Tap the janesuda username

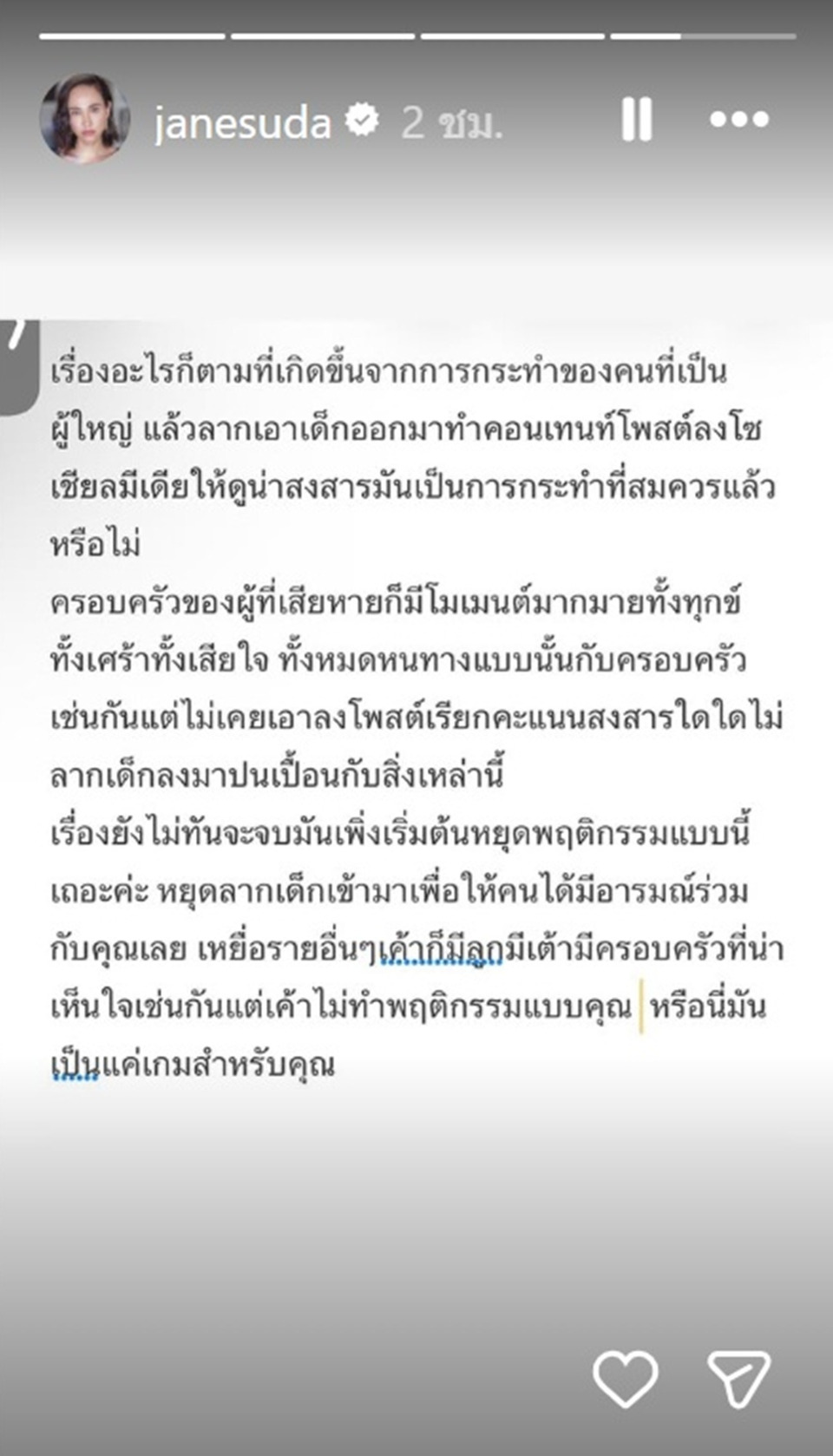[x=242, y=122]
